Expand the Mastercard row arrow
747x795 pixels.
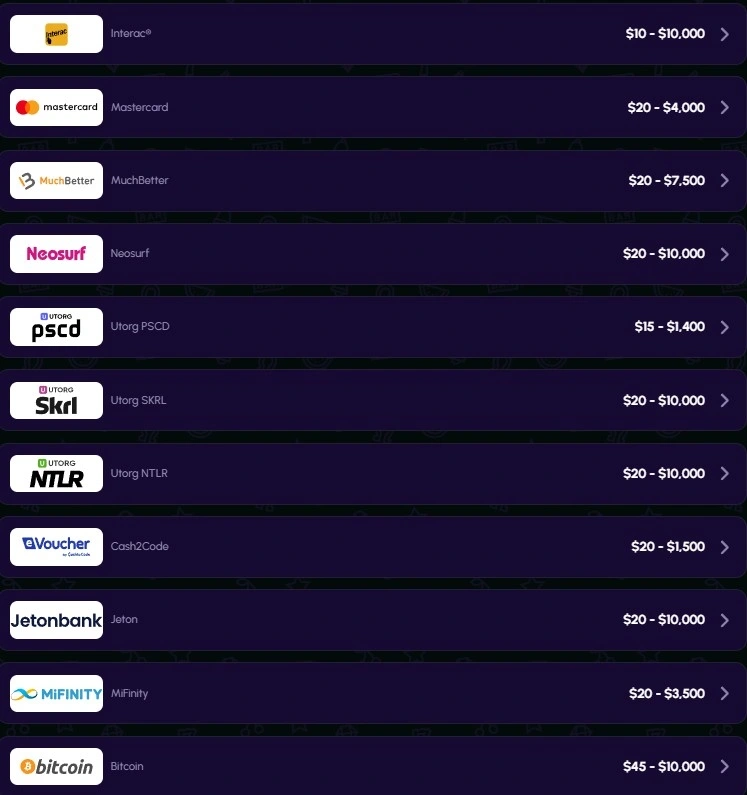tap(727, 107)
